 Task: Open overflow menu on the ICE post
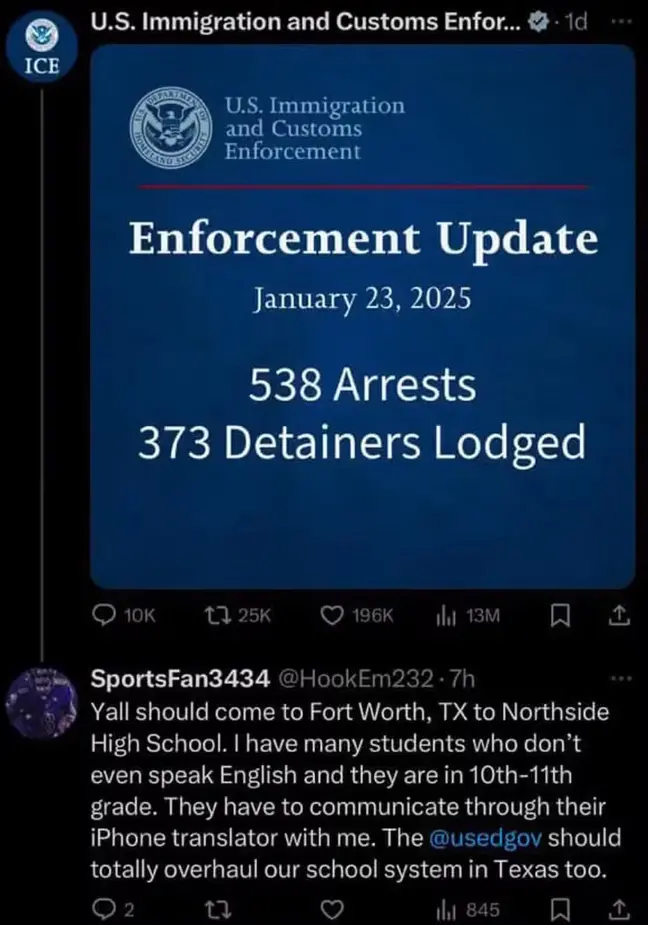click(x=622, y=21)
